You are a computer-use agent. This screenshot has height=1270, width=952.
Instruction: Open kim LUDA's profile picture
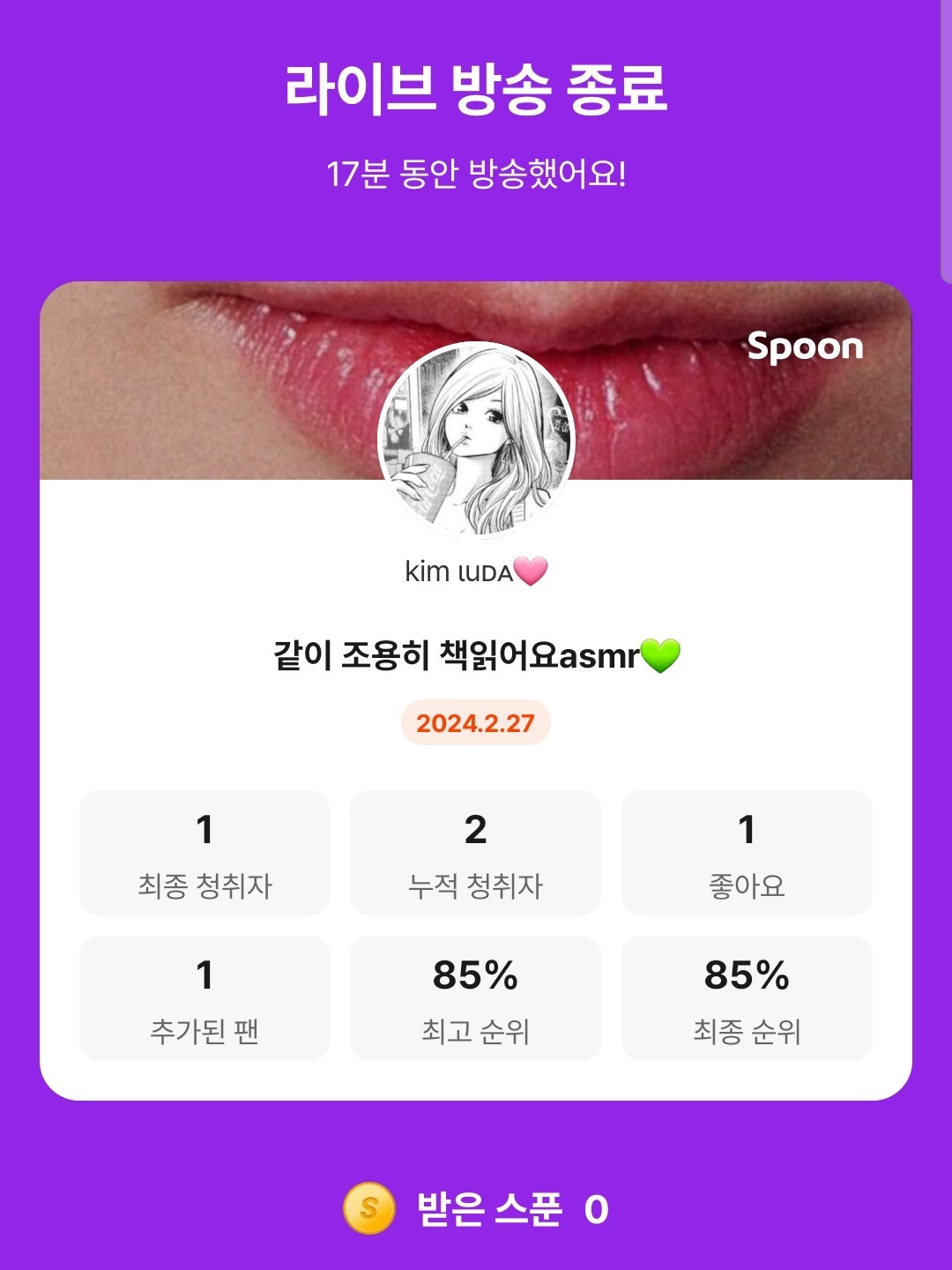click(476, 439)
